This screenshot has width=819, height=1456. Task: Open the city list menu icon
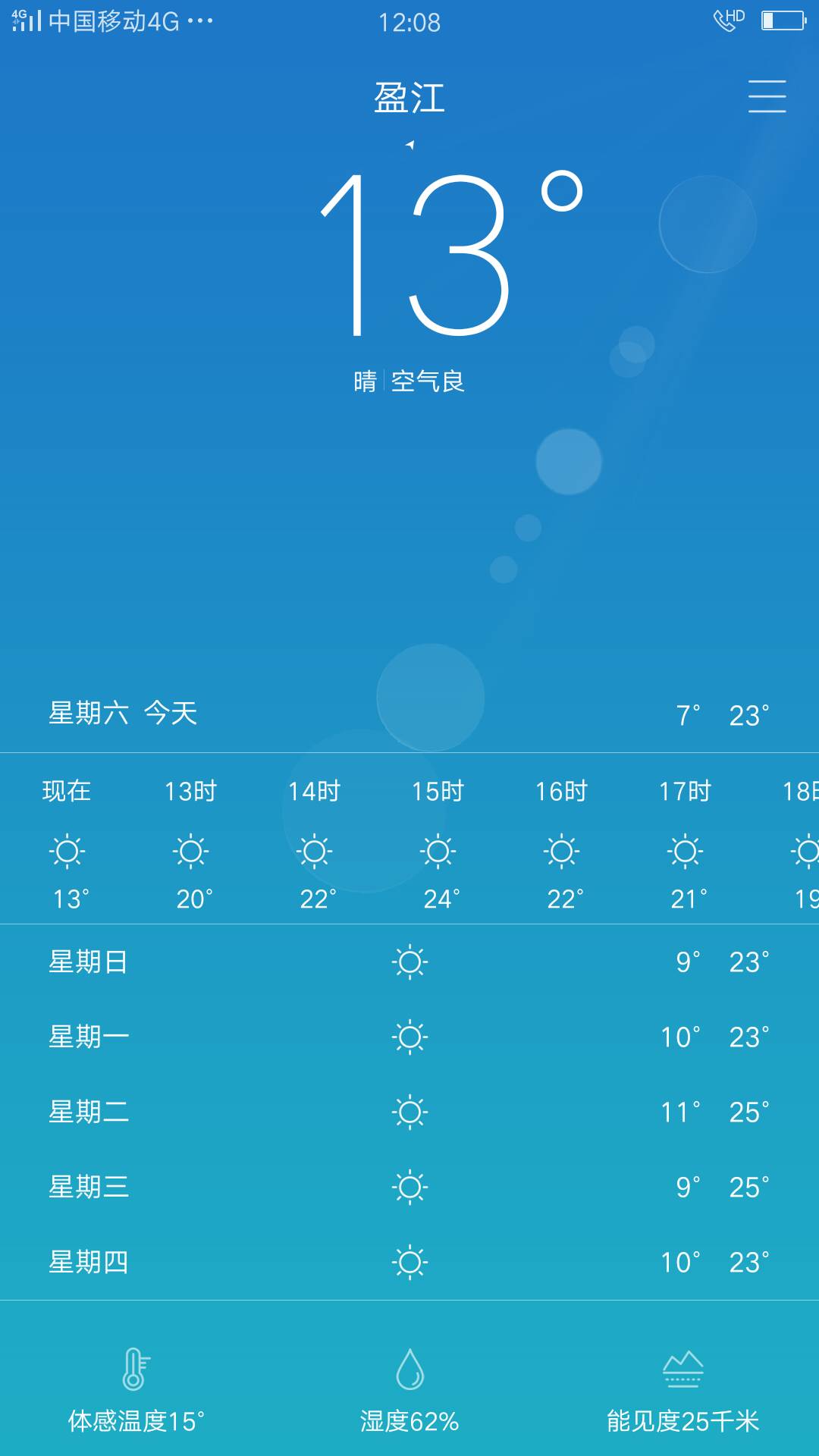pyautogui.click(x=767, y=96)
